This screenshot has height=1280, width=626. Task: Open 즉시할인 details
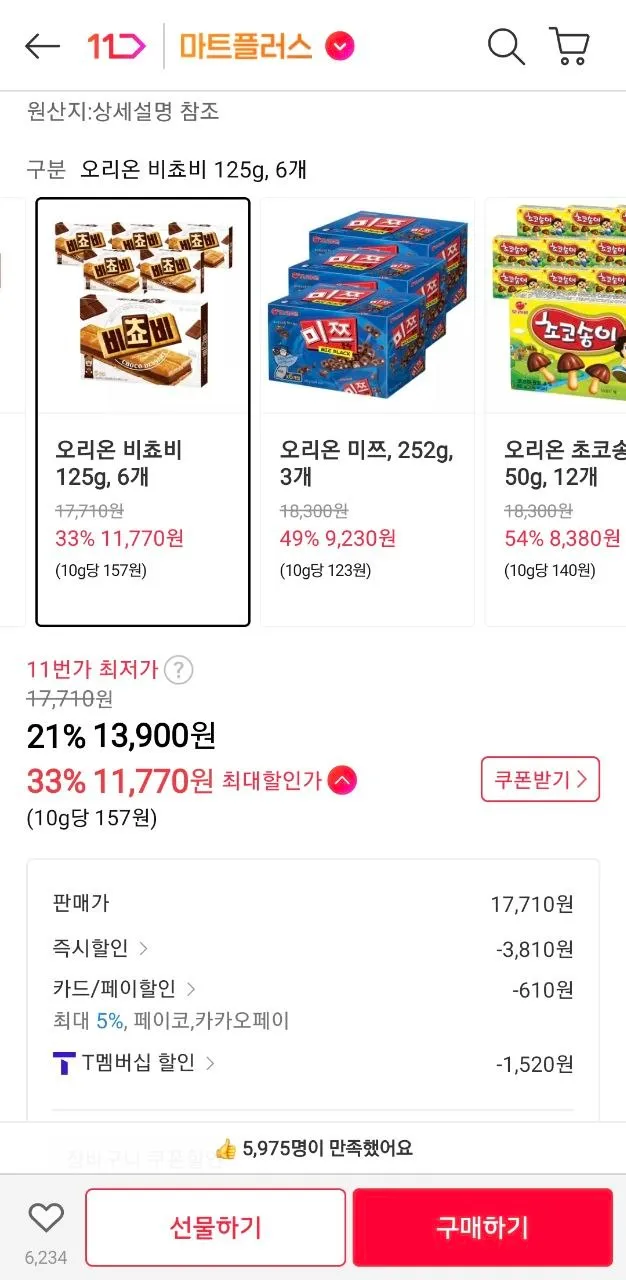click(101, 948)
